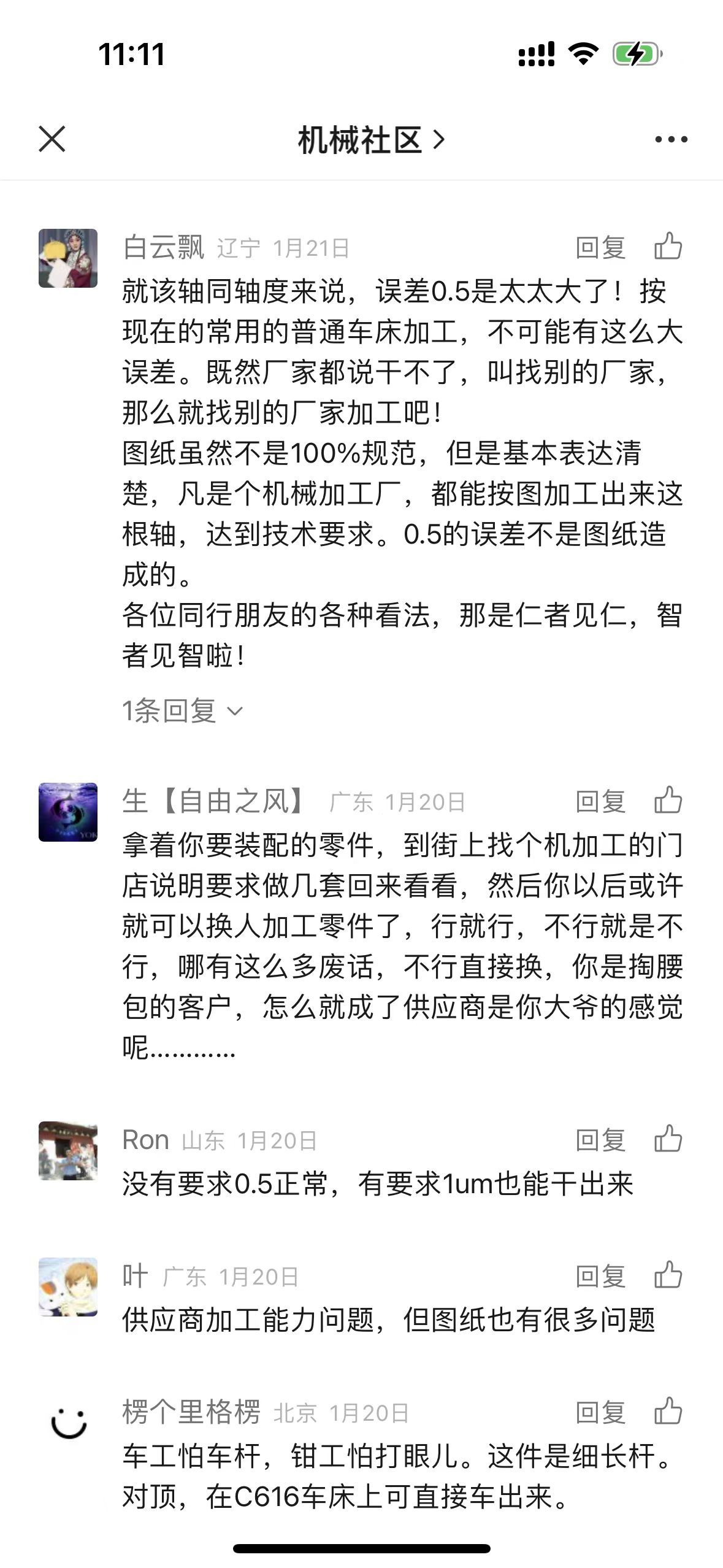723x1568 pixels.
Task: Like 叶's comment
Action: tap(668, 1275)
